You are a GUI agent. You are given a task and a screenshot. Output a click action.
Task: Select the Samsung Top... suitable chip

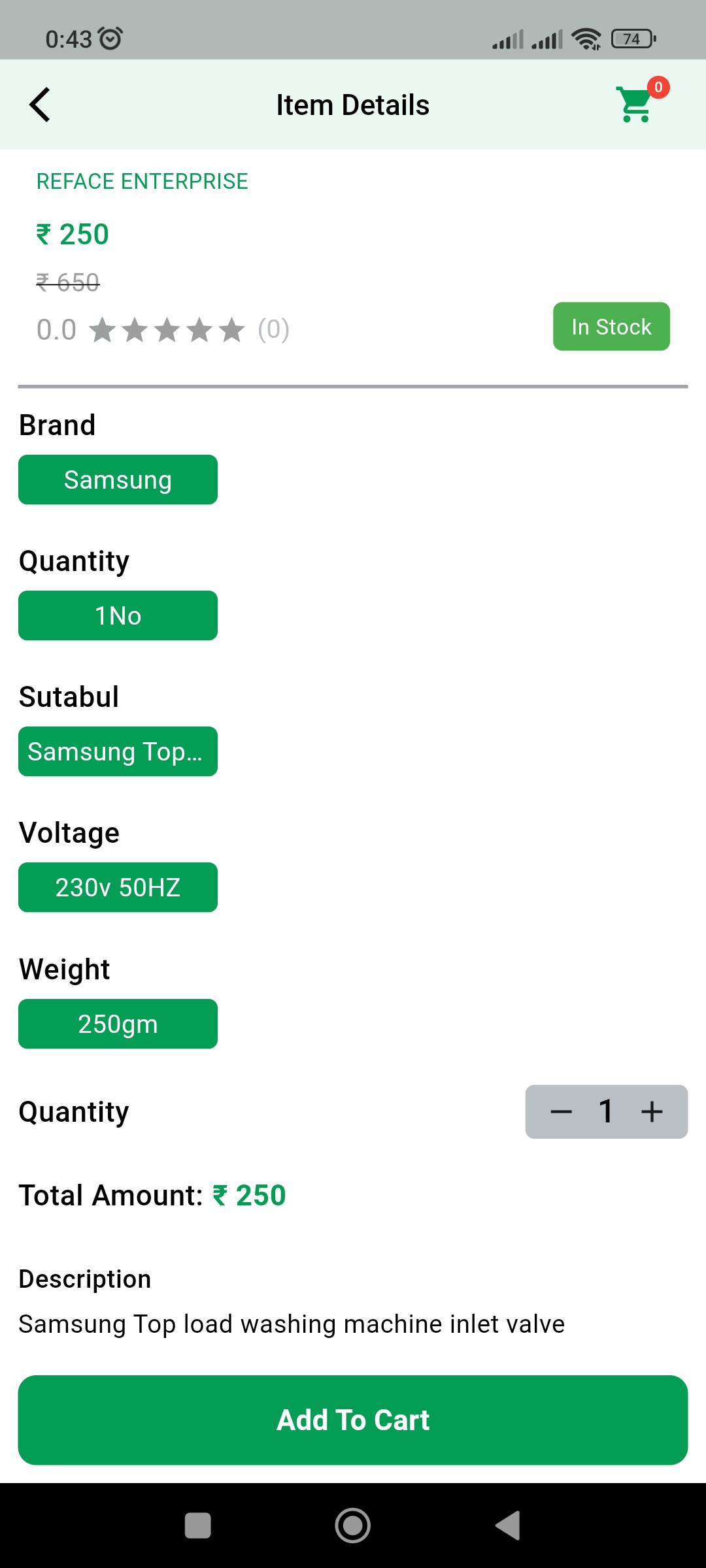[x=118, y=751]
